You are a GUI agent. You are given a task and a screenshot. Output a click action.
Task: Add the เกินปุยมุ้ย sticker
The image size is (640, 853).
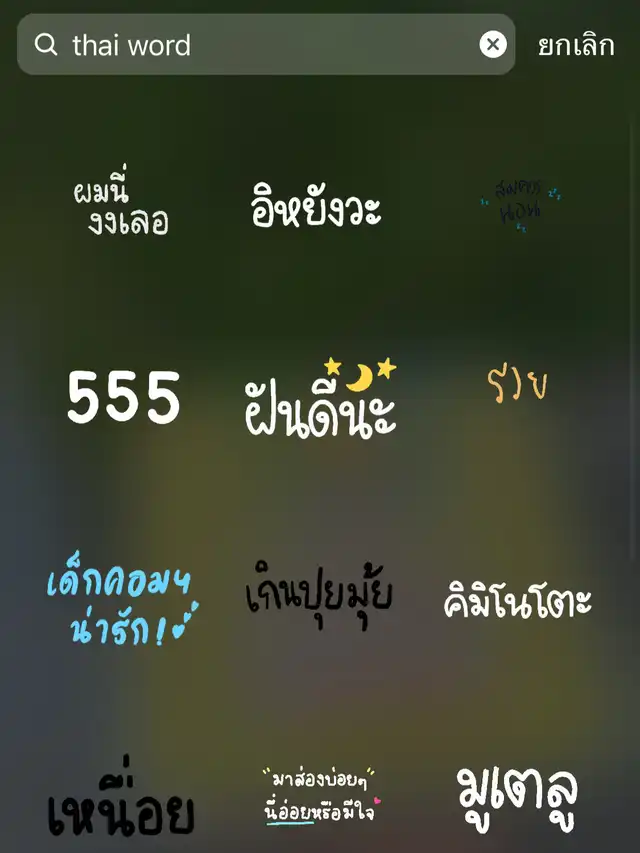(x=318, y=596)
